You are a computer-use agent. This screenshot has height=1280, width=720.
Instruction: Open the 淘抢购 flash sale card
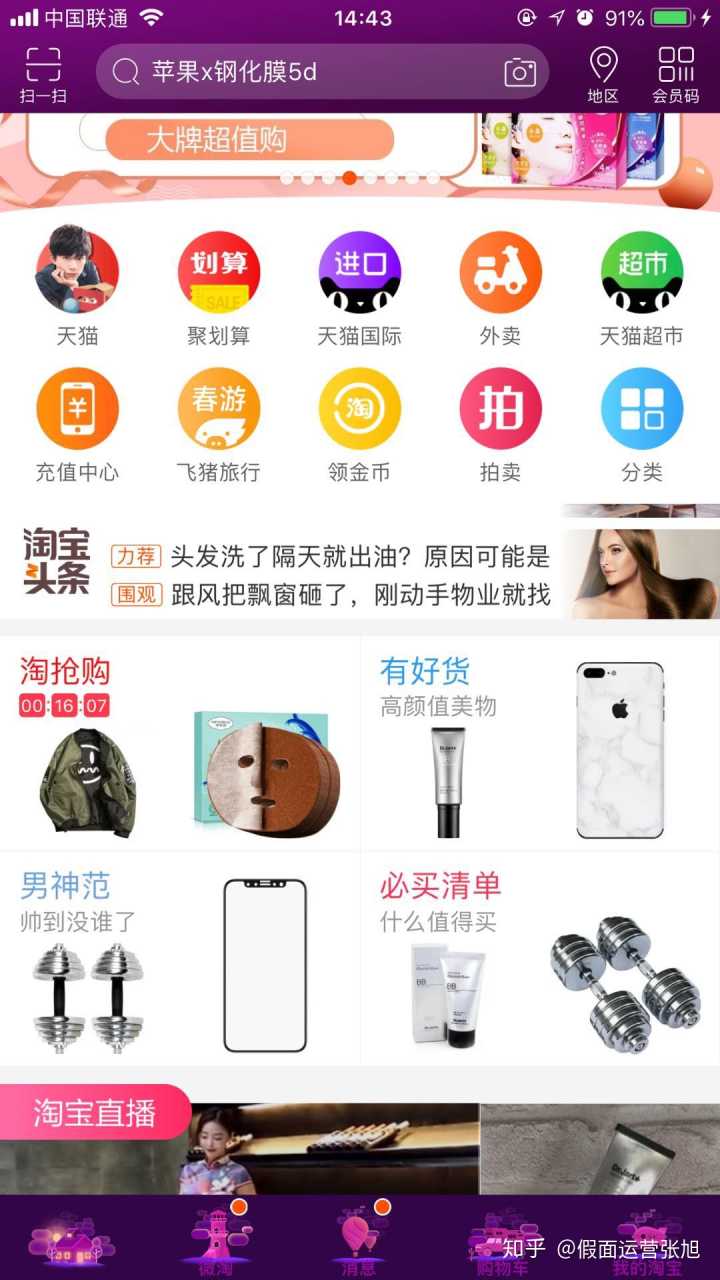[x=180, y=745]
